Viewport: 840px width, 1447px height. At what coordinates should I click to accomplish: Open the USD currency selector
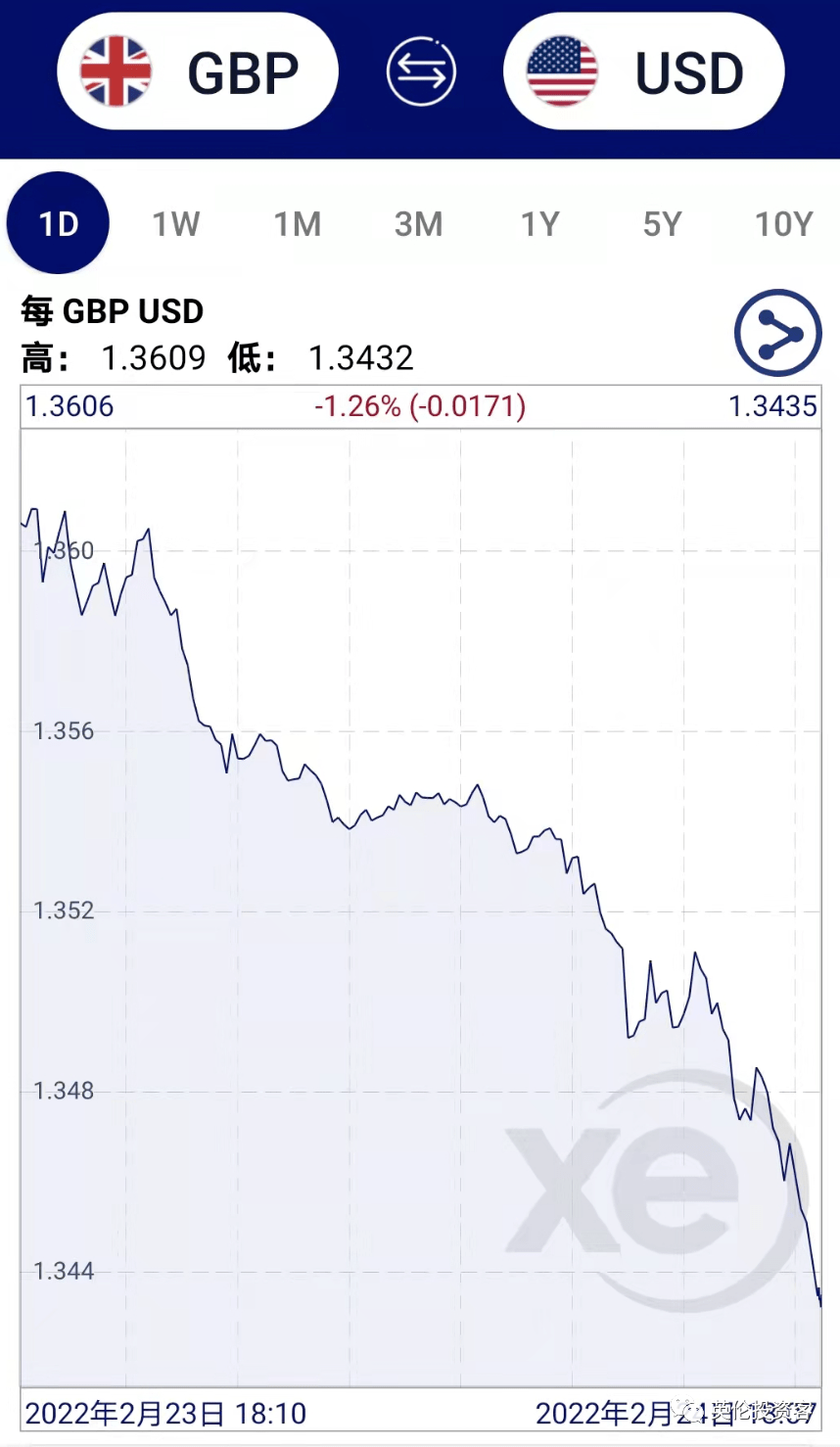pos(643,71)
